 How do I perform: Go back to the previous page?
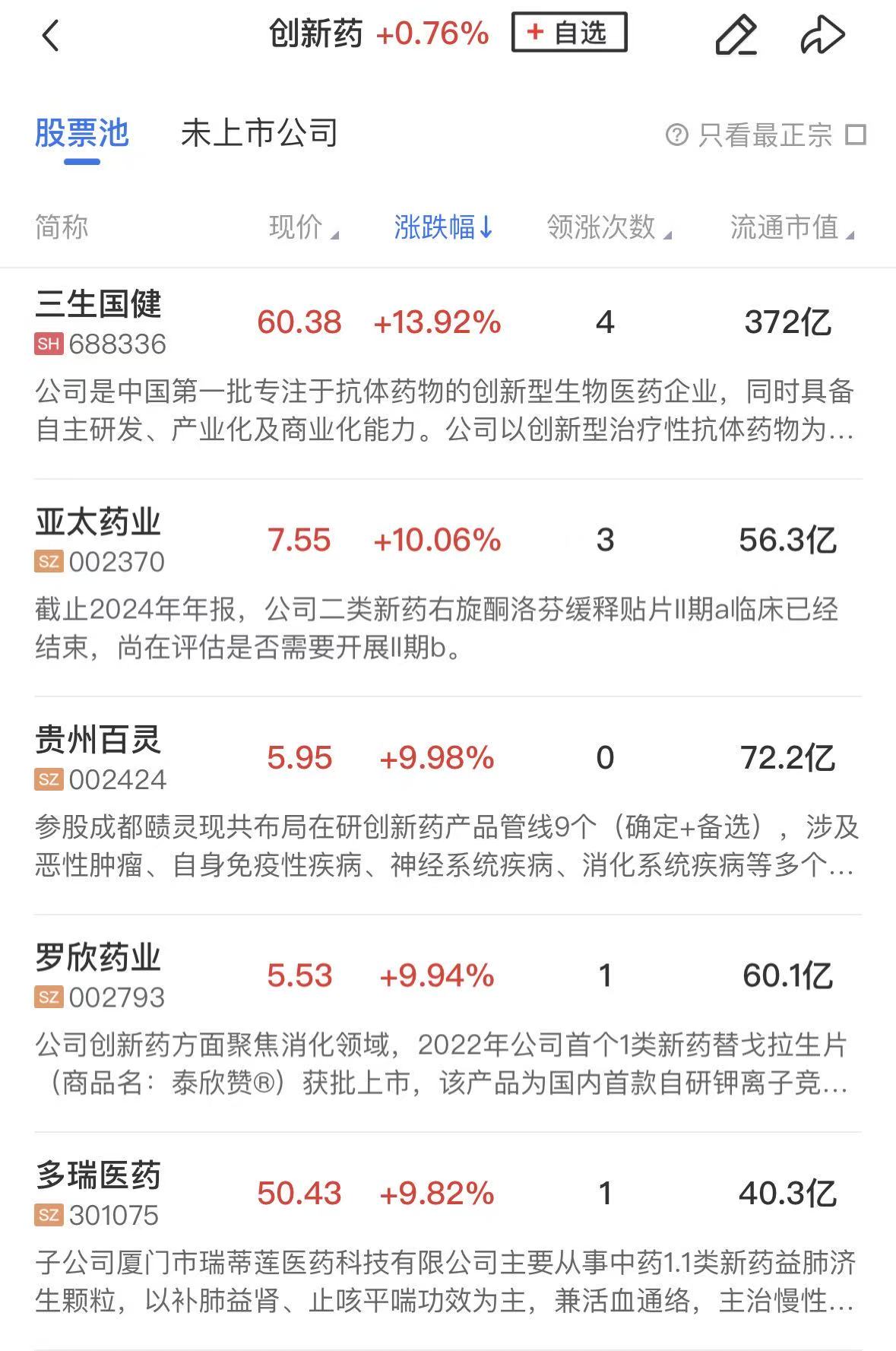click(50, 35)
